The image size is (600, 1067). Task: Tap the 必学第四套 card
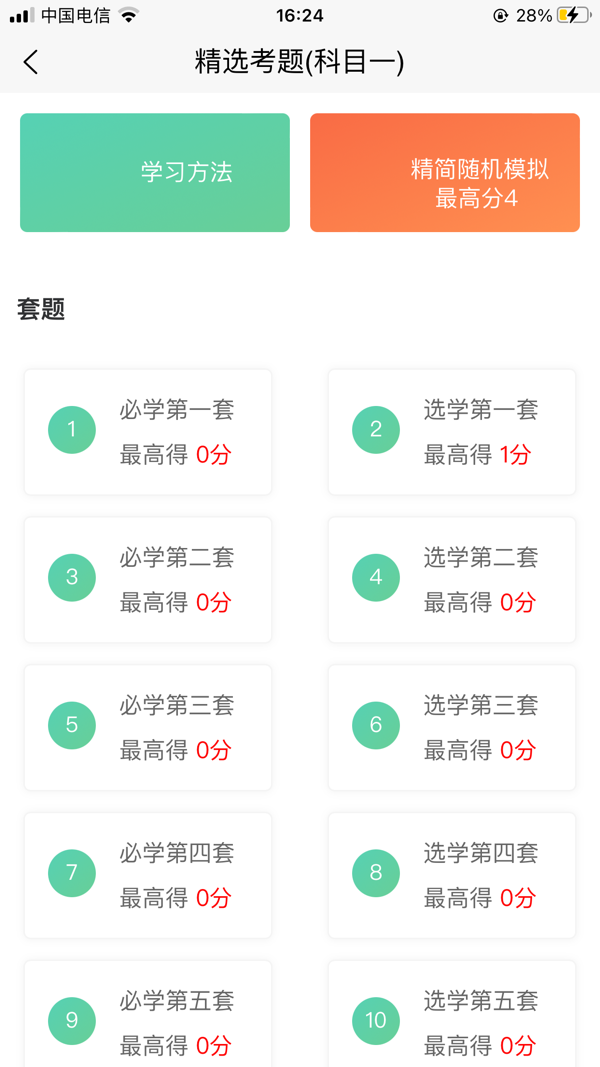(x=148, y=875)
